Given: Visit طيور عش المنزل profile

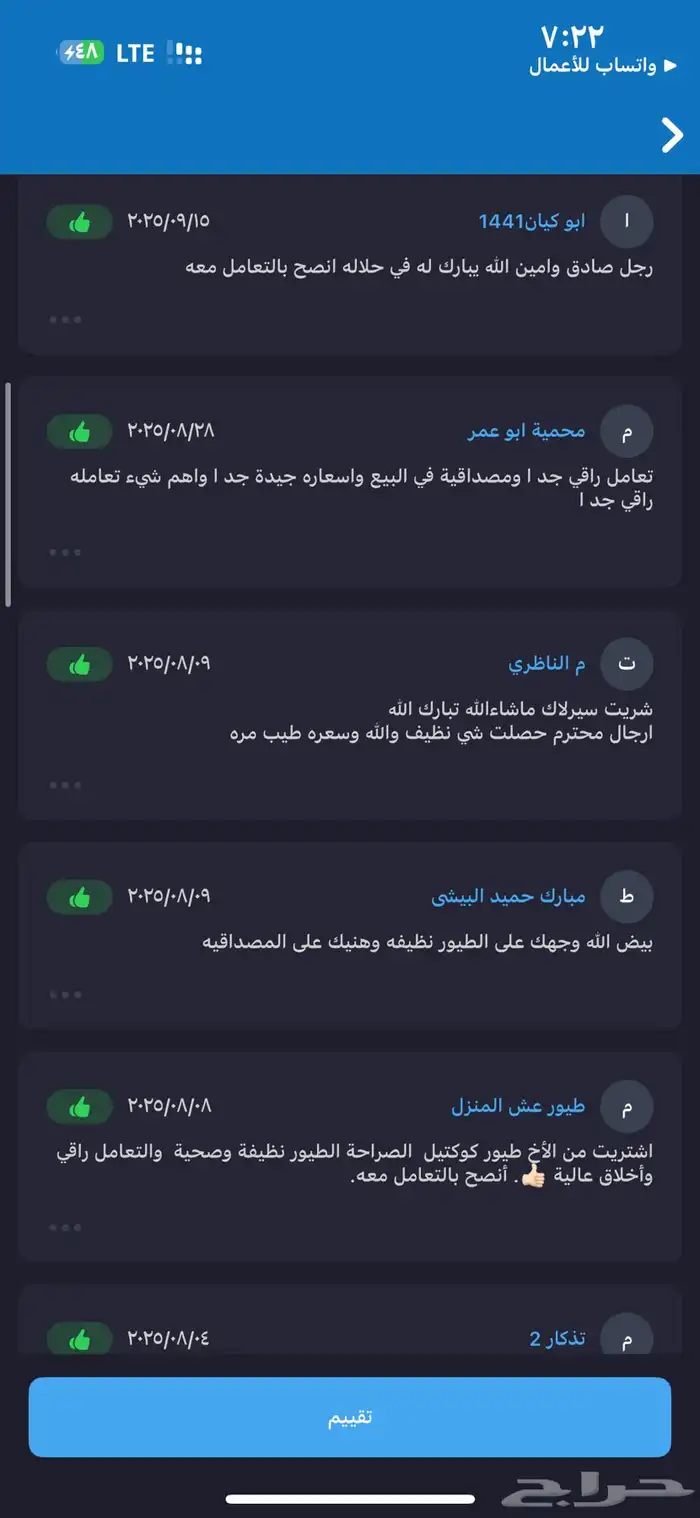Looking at the screenshot, I should tap(518, 1107).
